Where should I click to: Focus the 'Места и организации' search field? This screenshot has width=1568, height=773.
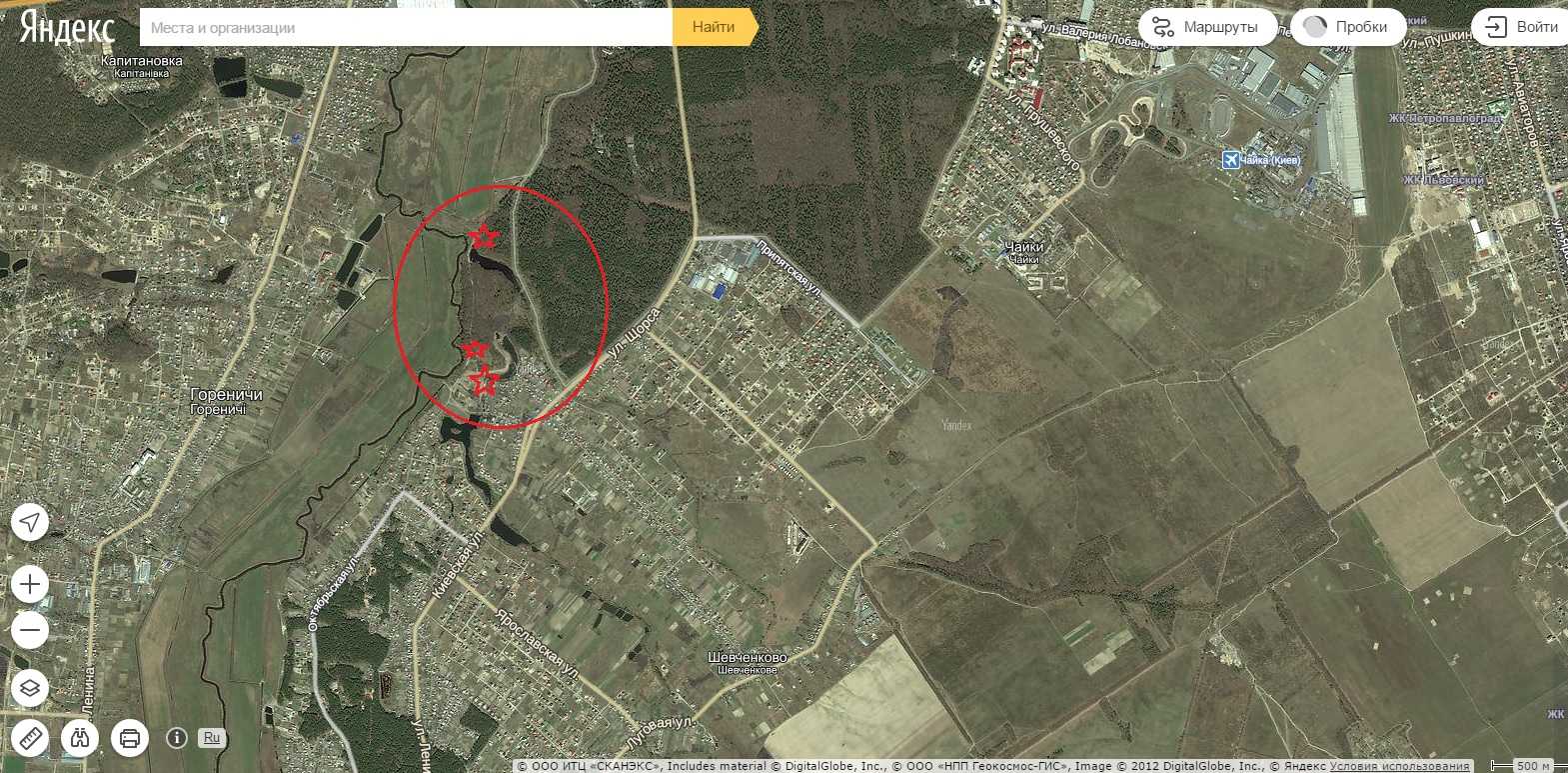click(405, 28)
